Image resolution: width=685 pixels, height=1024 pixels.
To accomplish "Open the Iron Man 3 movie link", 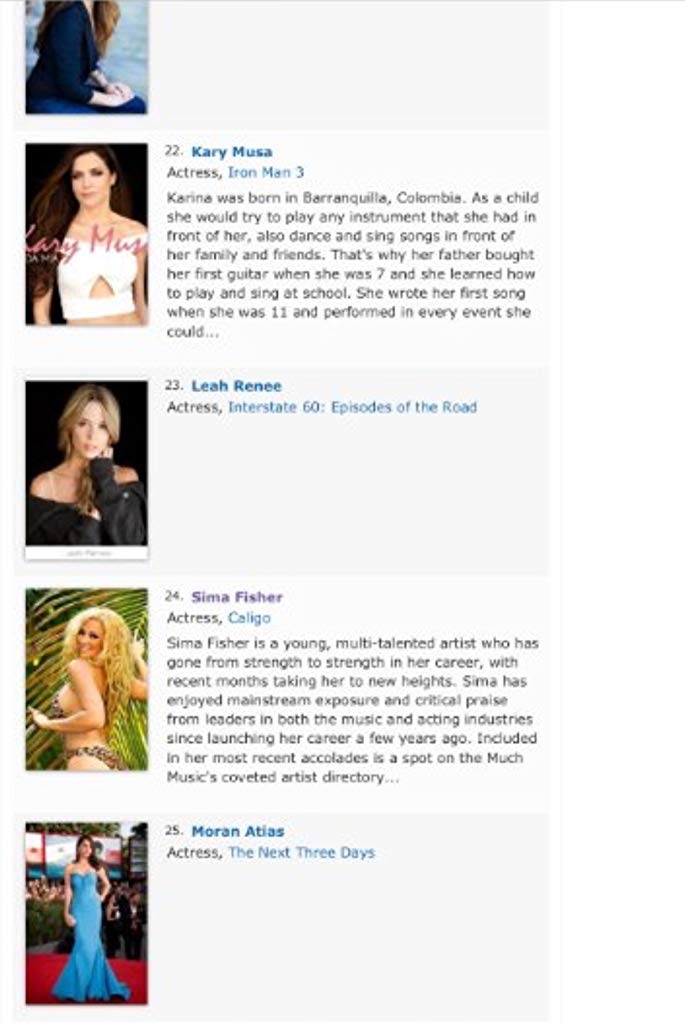I will tap(265, 172).
